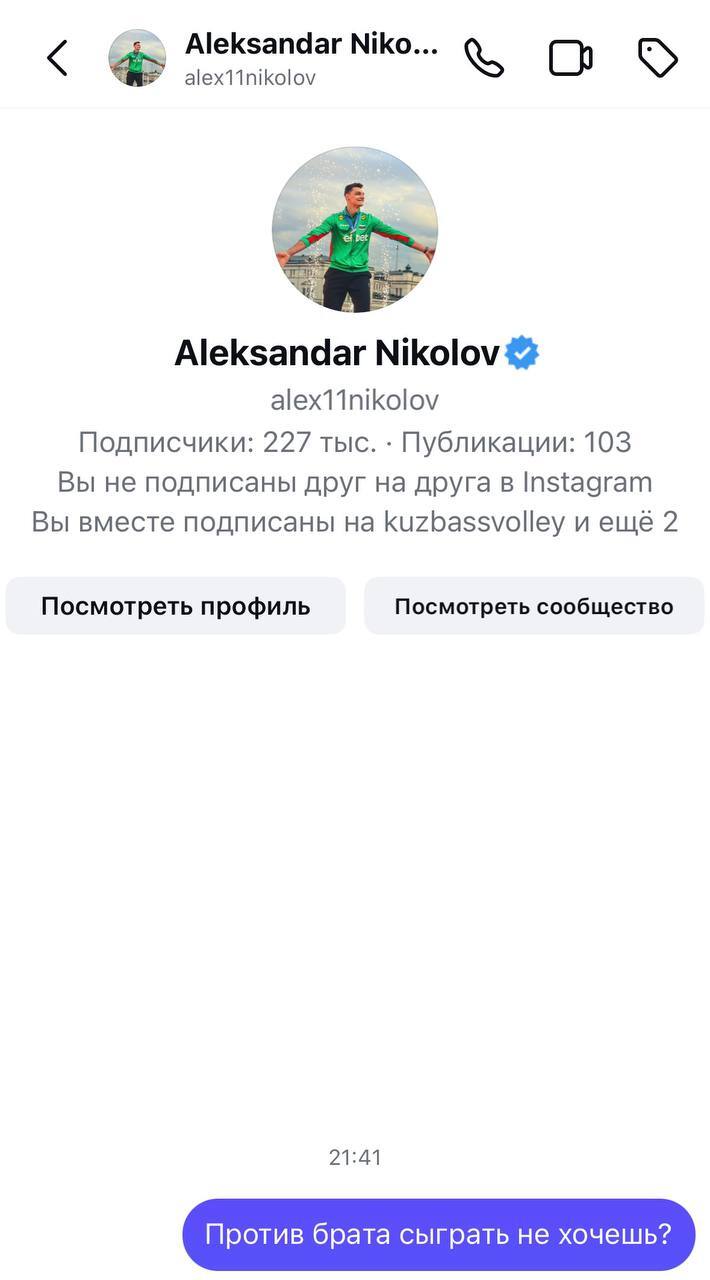Go back to the chat list
710x1280 pixels.
[58, 58]
